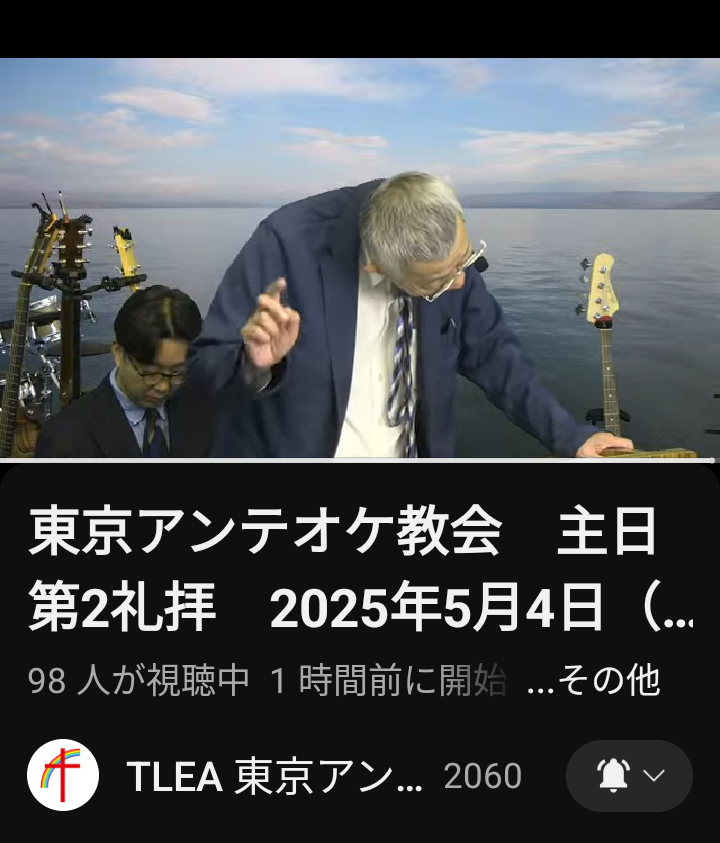Tap the live video player
The image size is (720, 843).
tap(360, 258)
